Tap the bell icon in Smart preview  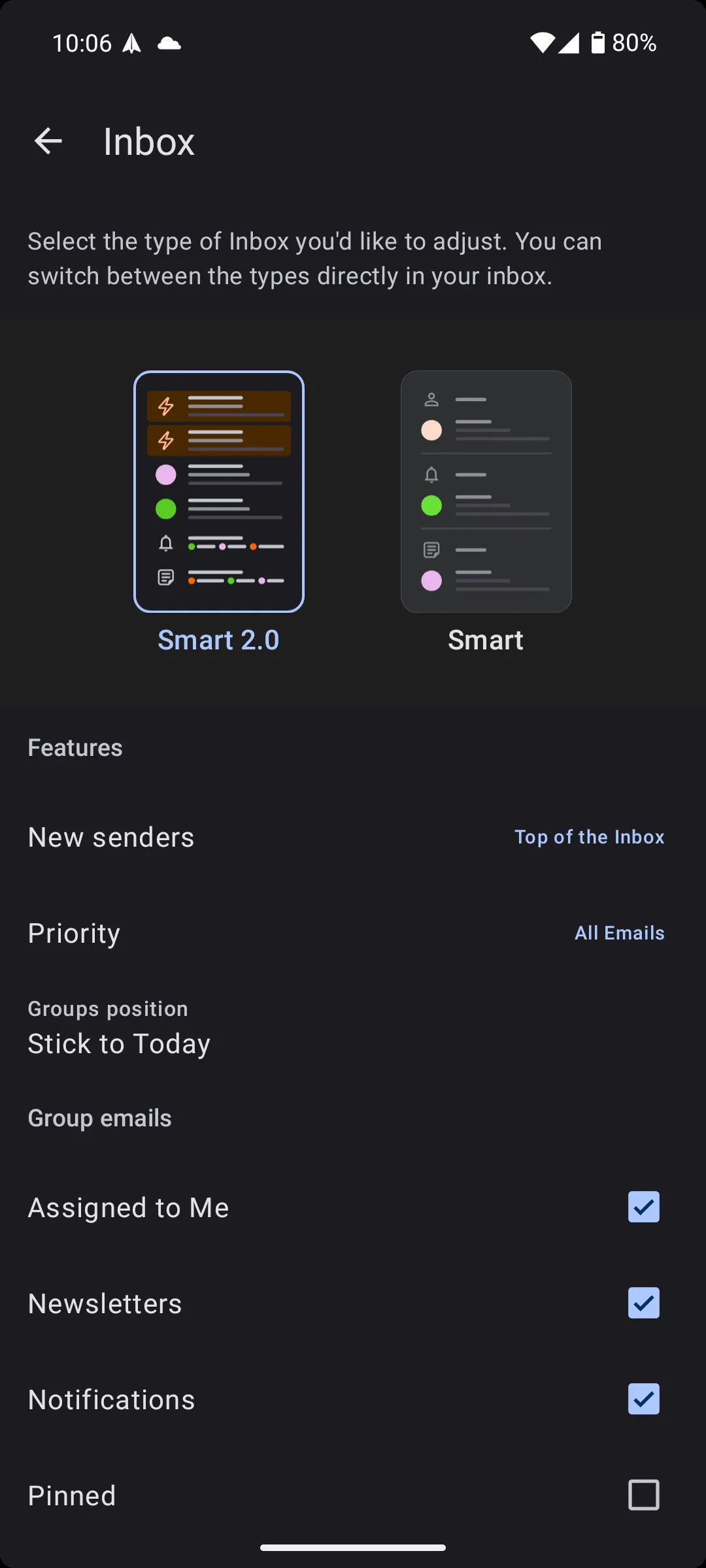[x=431, y=474]
